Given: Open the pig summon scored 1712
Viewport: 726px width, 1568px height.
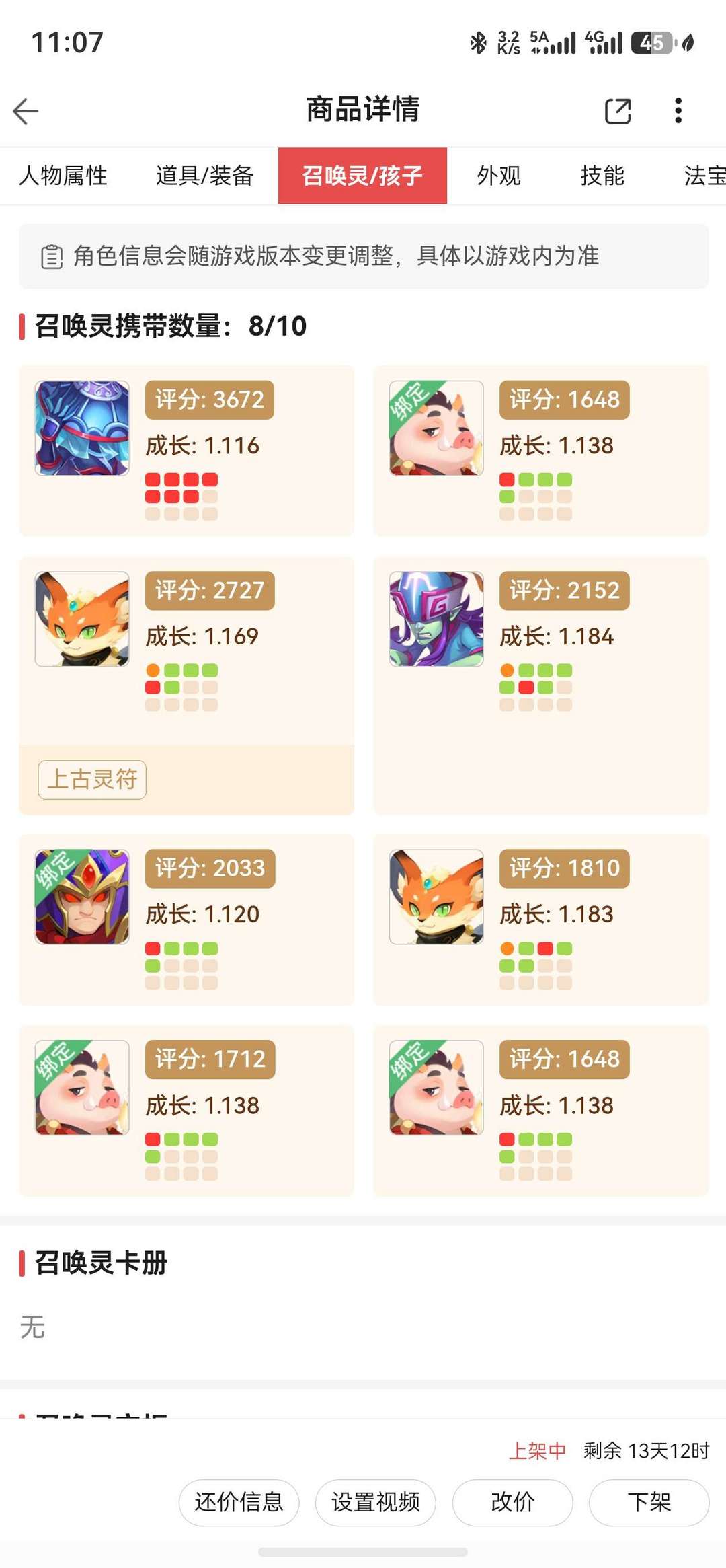Looking at the screenshot, I should tap(186, 1111).
